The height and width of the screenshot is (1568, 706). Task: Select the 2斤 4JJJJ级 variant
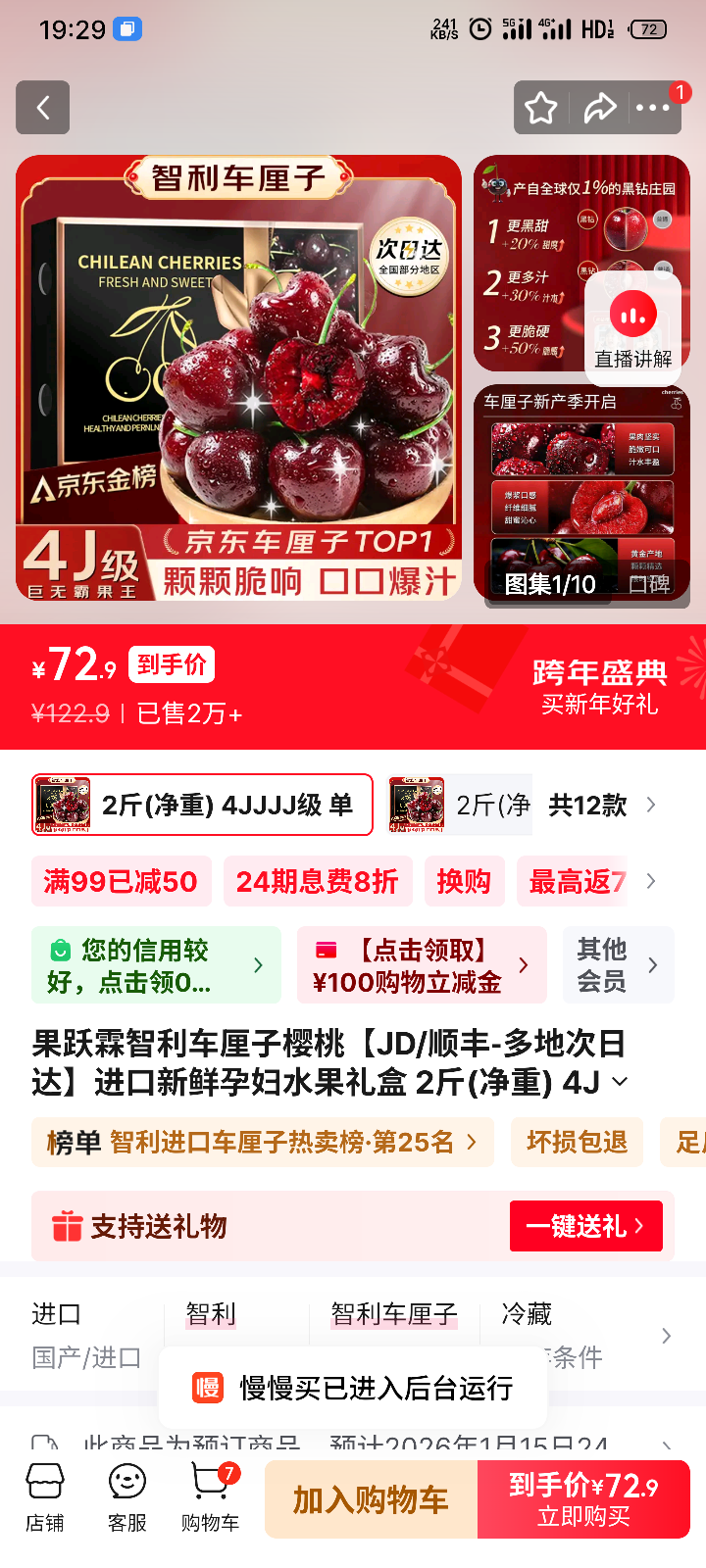click(x=201, y=804)
